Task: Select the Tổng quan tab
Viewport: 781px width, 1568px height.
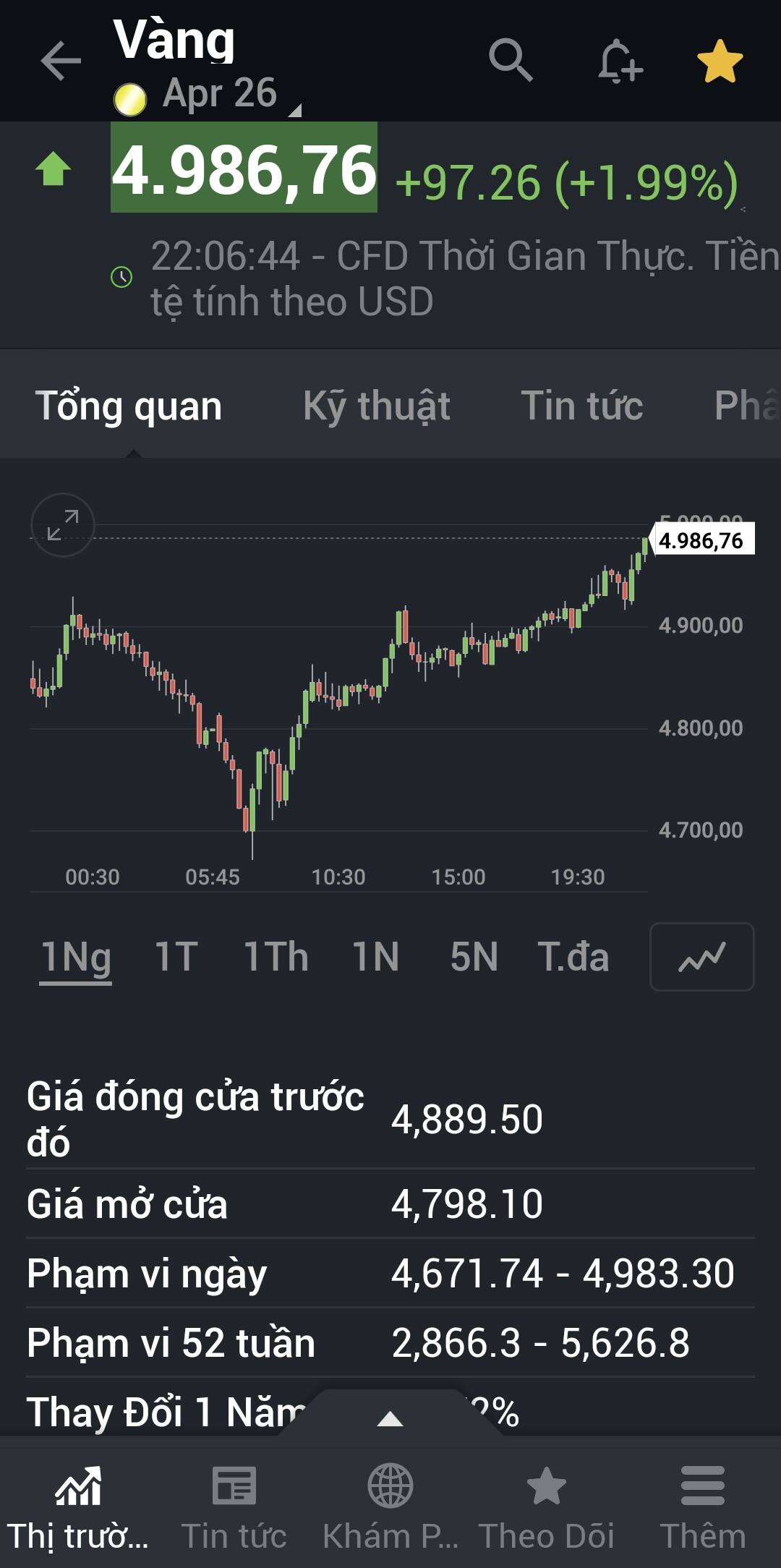Action: tap(129, 405)
